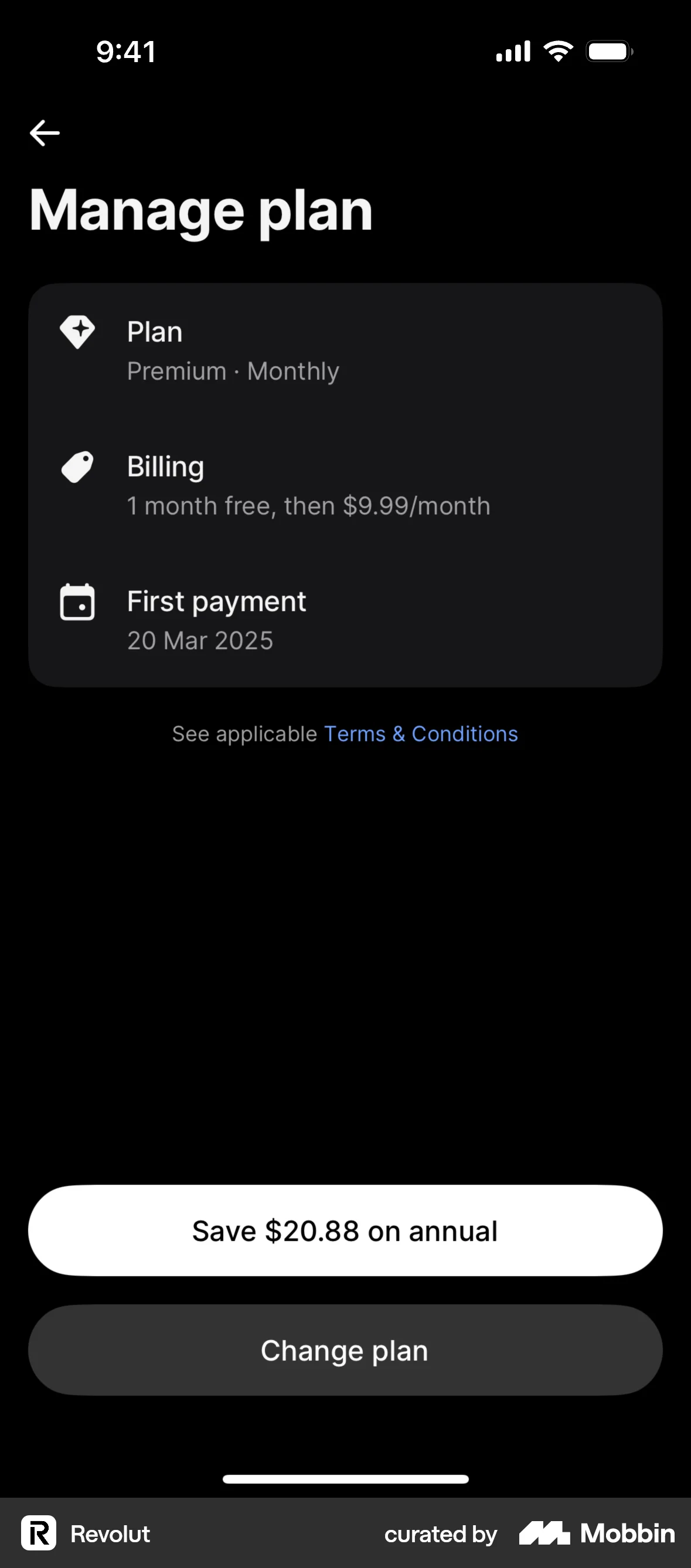Open the Terms & Conditions link
The image size is (691, 1568).
(421, 734)
